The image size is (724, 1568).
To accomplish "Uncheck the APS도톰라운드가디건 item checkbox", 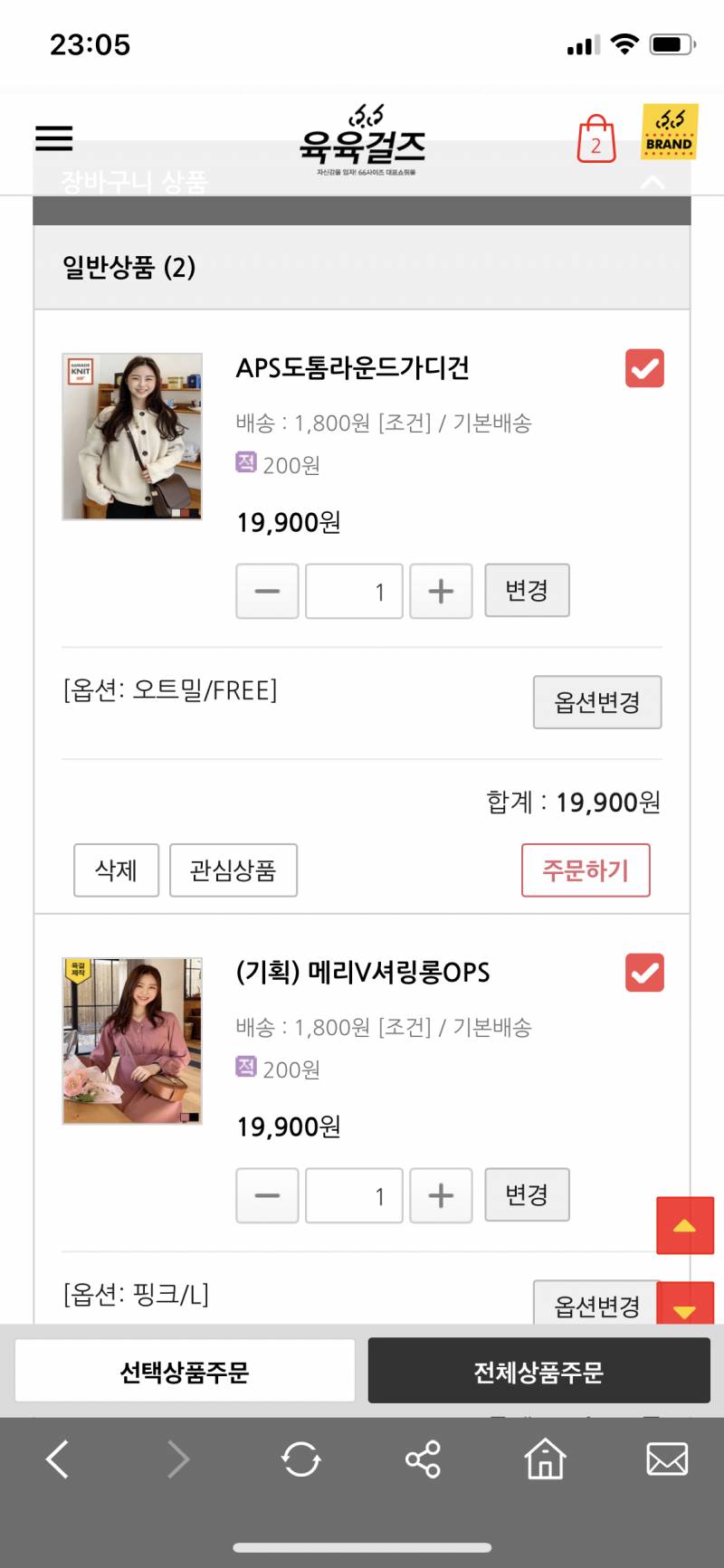I will (643, 368).
